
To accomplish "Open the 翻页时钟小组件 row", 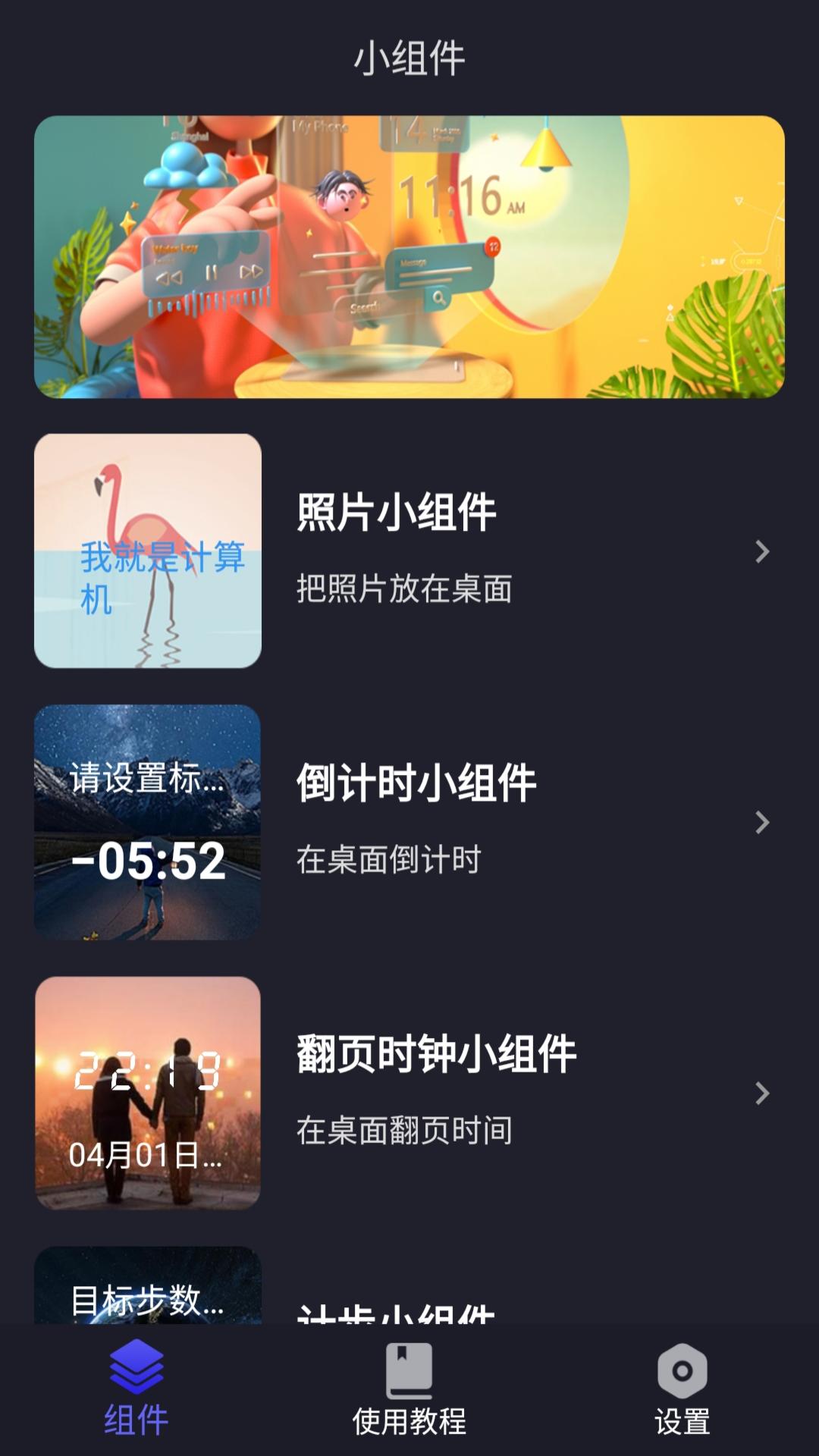I will [409, 1093].
